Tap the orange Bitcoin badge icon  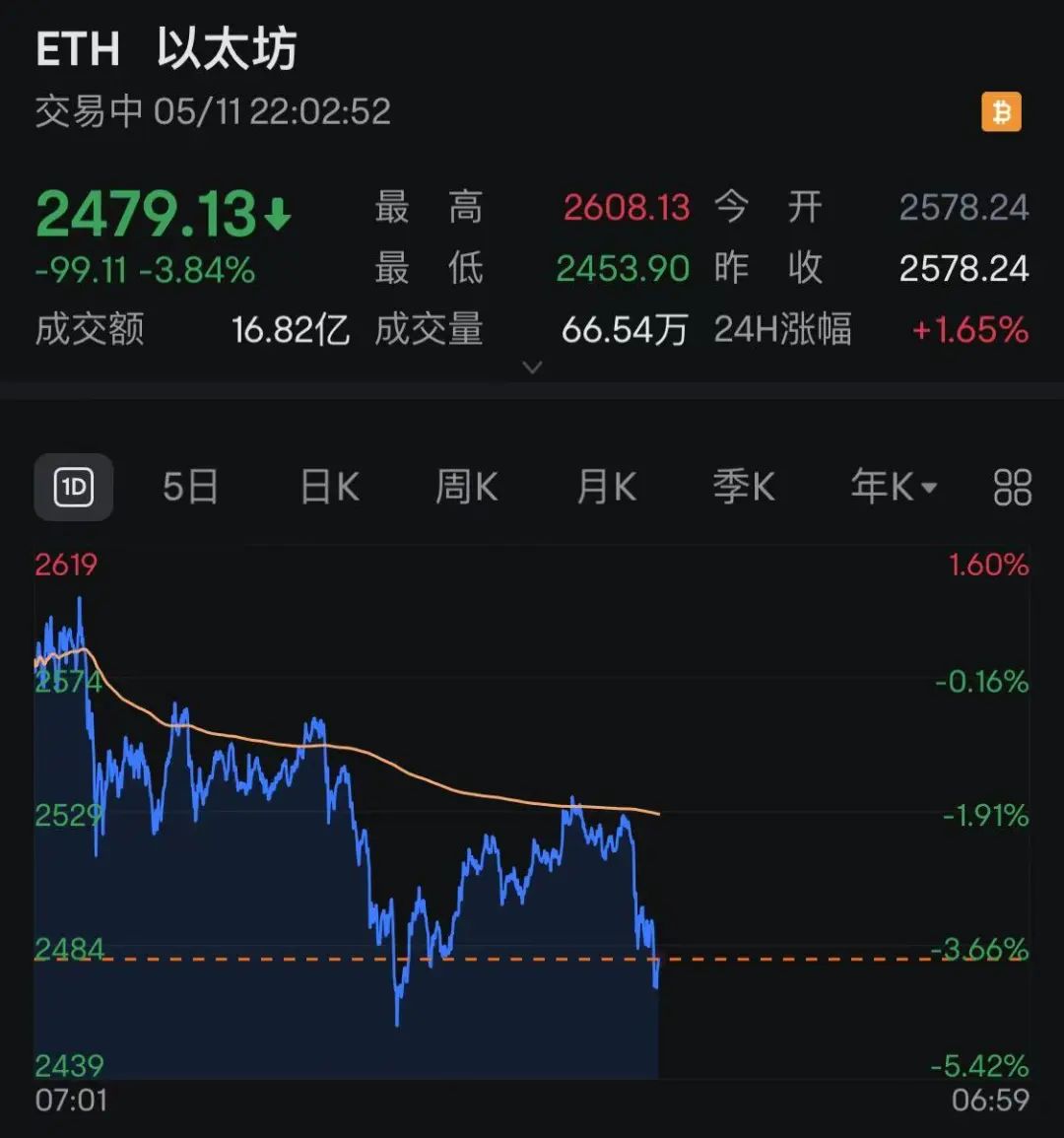pos(1002,112)
